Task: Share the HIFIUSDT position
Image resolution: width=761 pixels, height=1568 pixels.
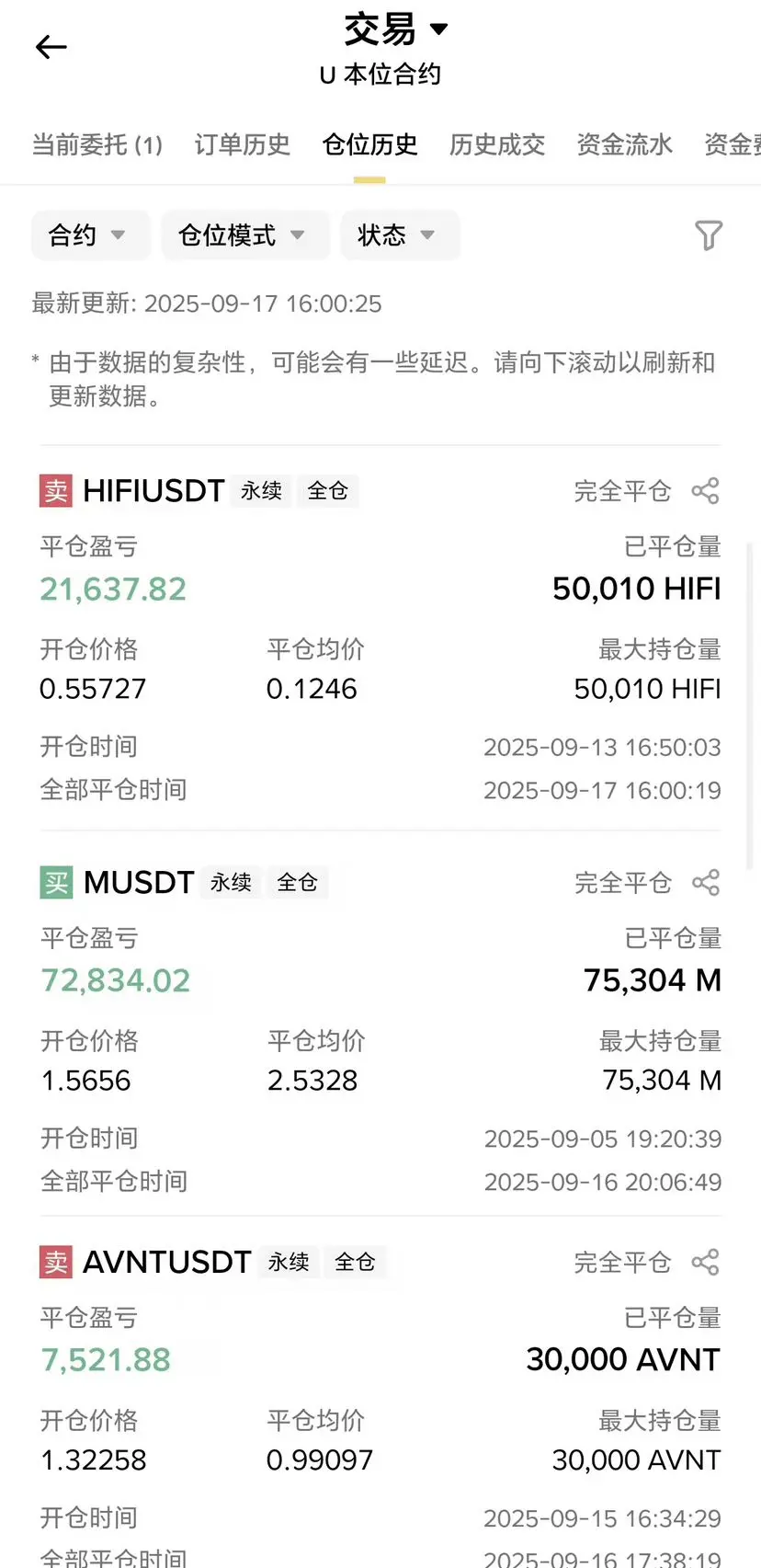Action: tap(705, 491)
